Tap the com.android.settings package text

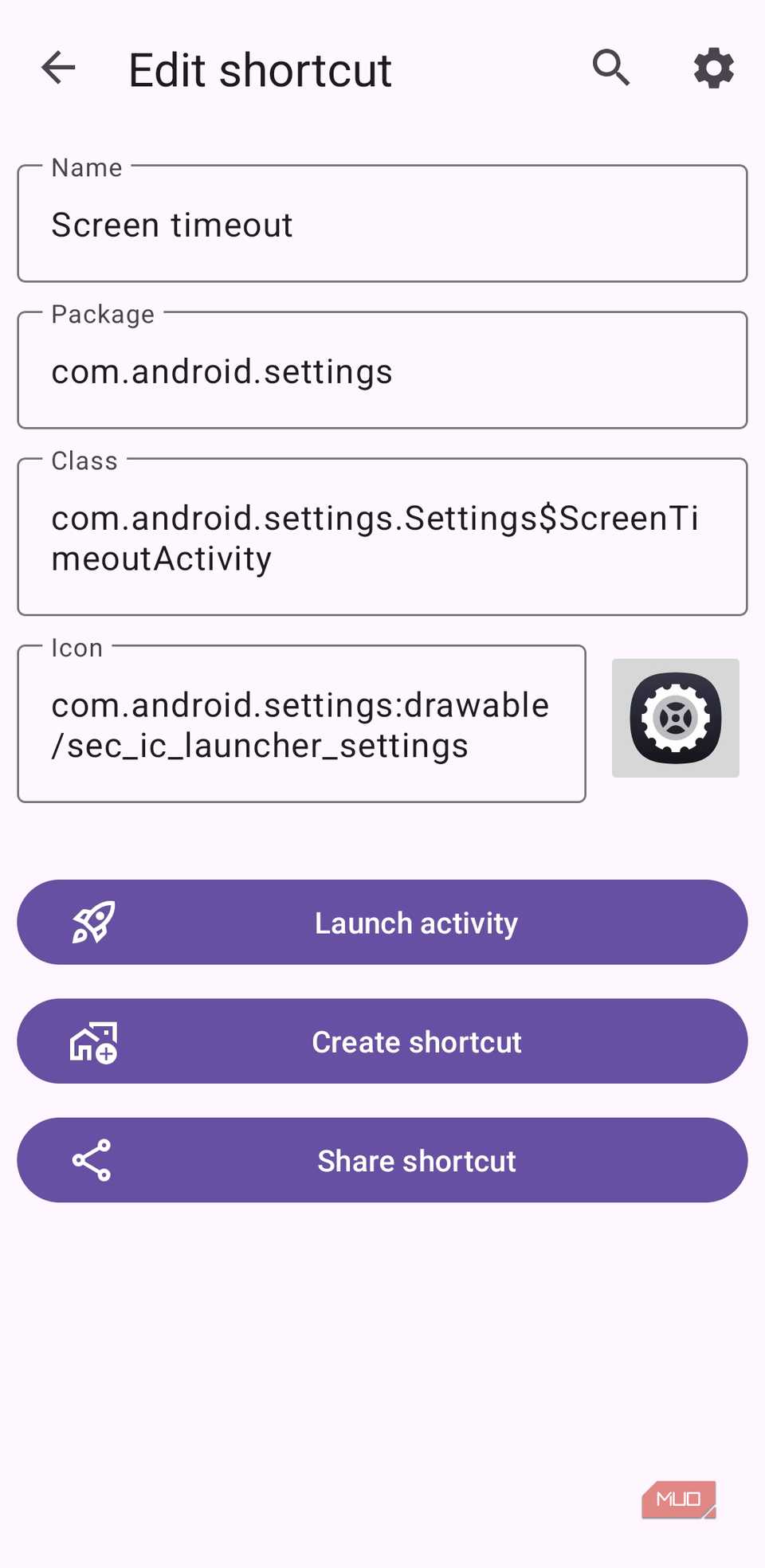click(x=222, y=370)
